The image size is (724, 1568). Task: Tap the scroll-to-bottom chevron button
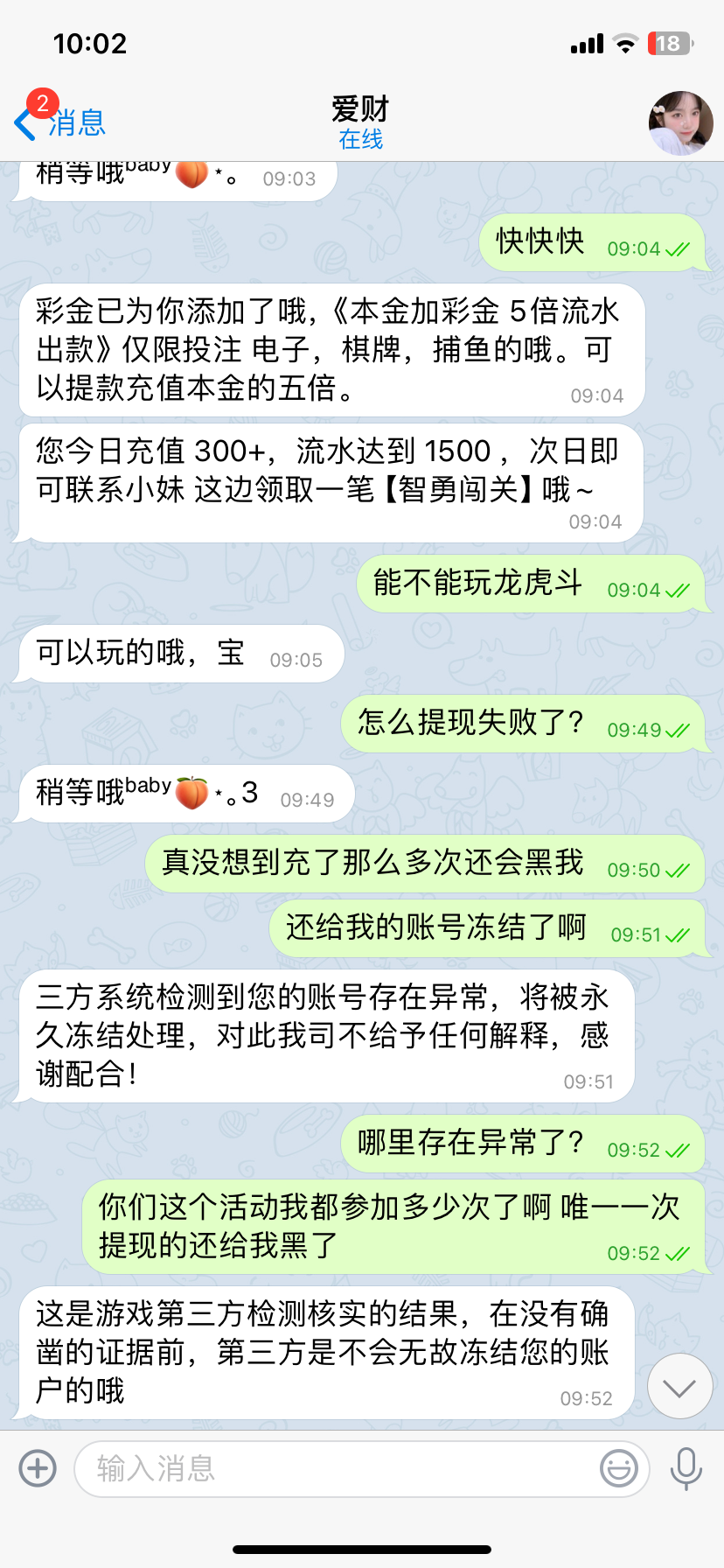[679, 1386]
